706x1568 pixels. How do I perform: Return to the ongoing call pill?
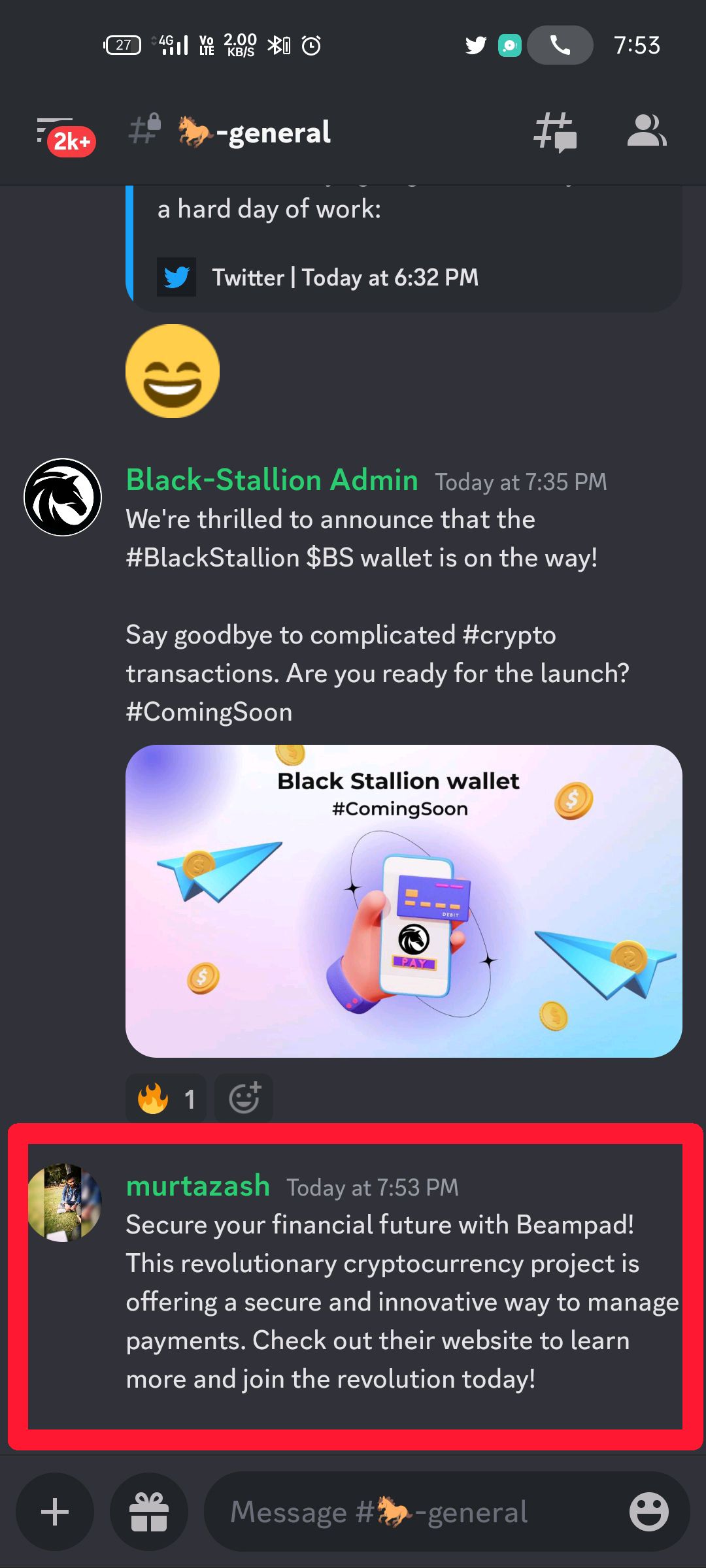coord(560,45)
